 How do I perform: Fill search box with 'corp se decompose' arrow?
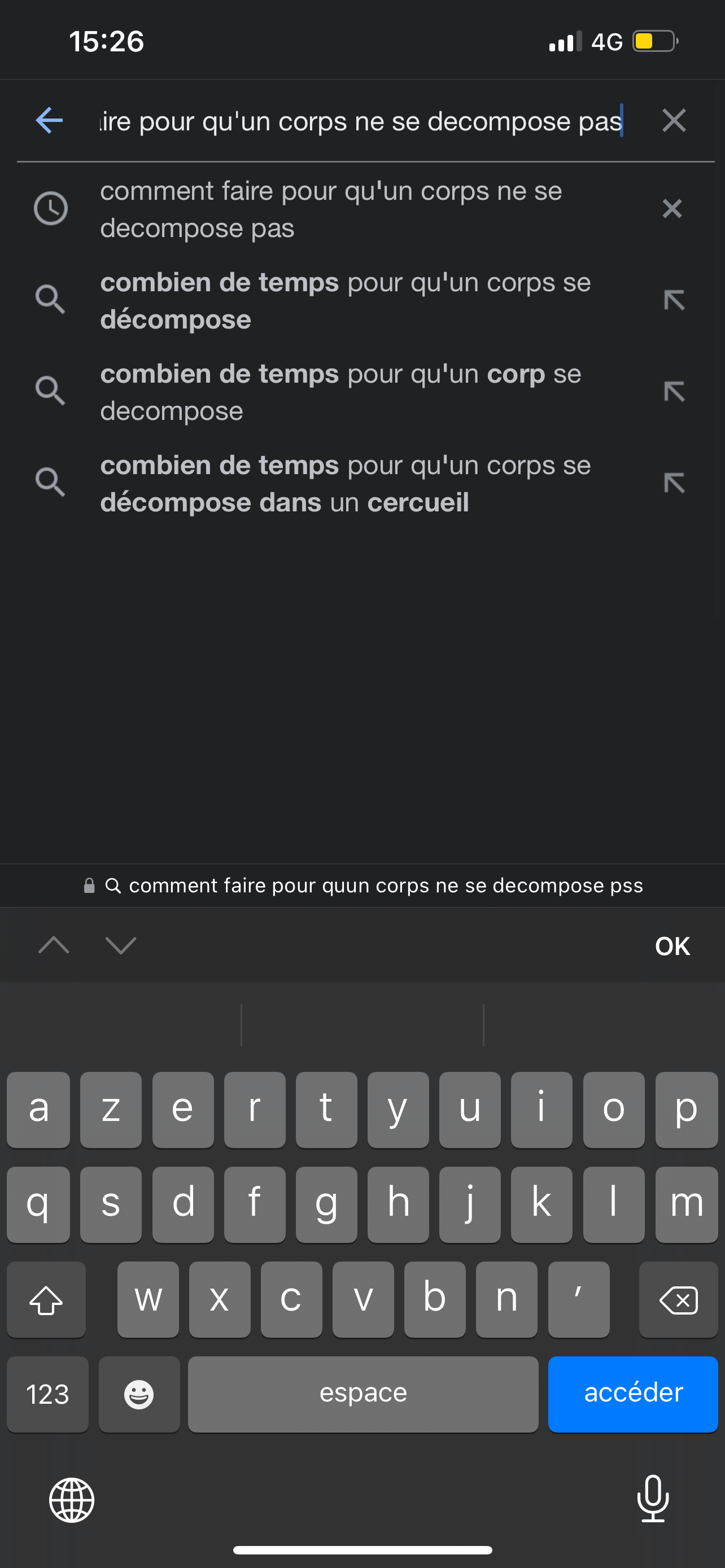click(x=674, y=392)
